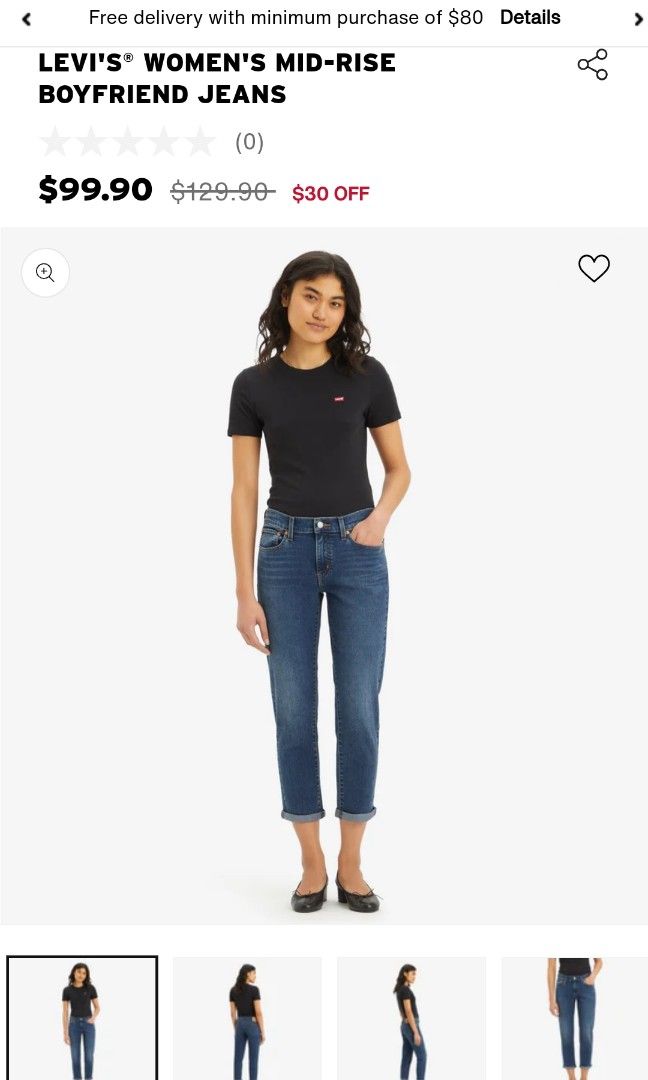This screenshot has width=648, height=1080.
Task: Show next promo banner message
Action: point(638,19)
